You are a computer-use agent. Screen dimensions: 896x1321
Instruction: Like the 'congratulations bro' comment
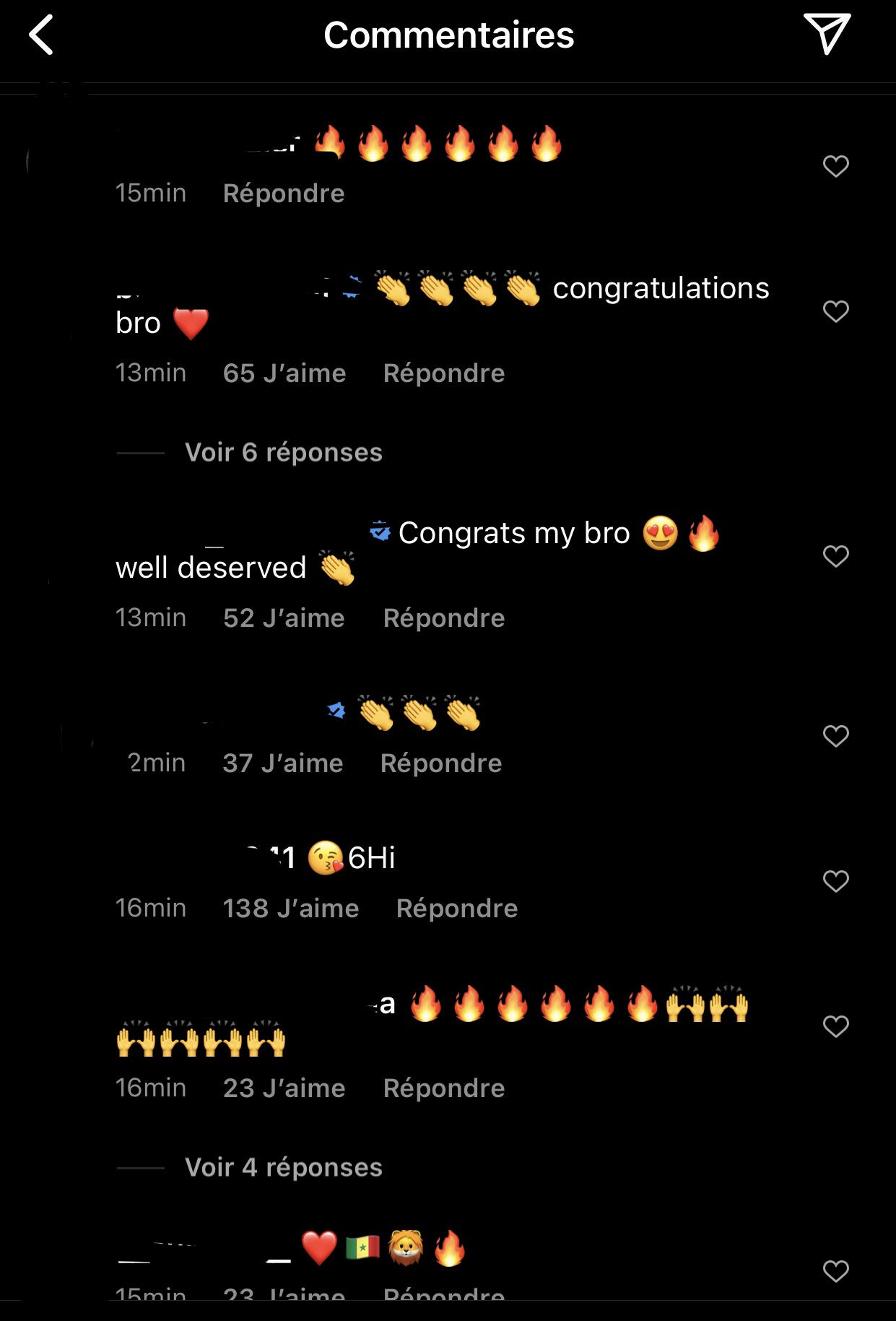835,311
